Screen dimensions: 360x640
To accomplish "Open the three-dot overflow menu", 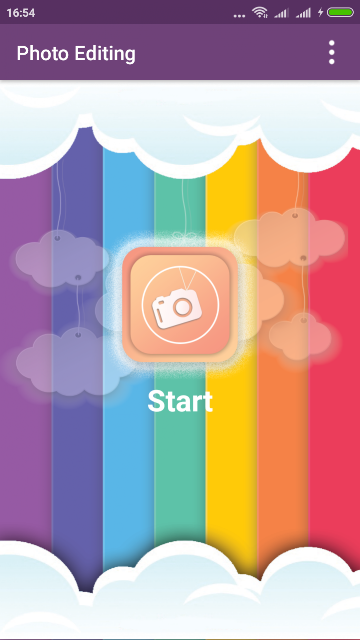I will click(331, 52).
